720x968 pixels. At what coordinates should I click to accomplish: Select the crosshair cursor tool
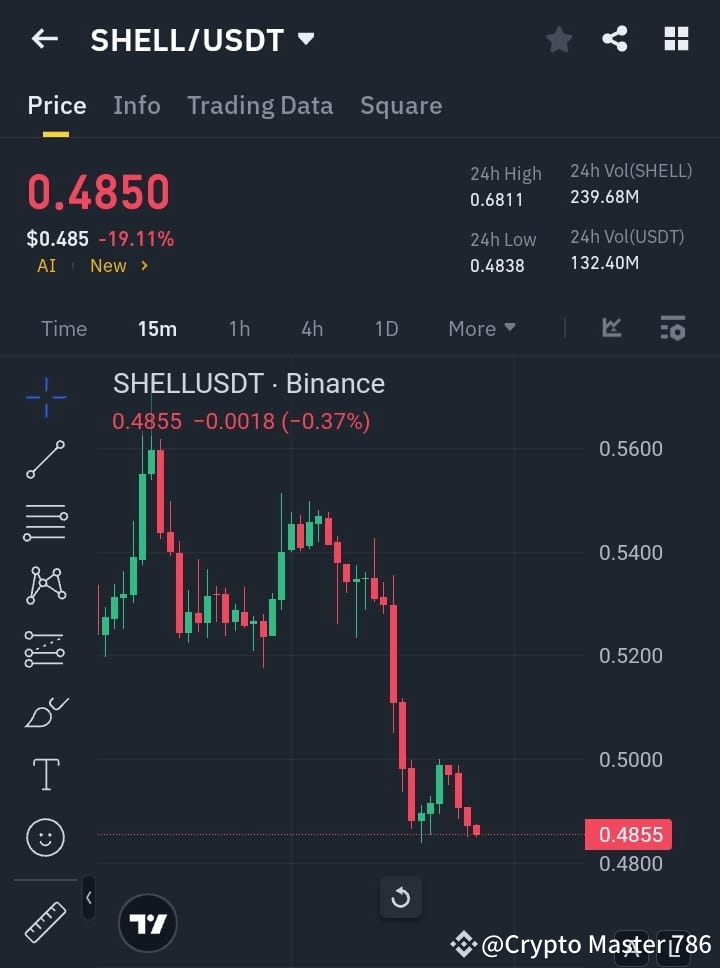tap(45, 397)
